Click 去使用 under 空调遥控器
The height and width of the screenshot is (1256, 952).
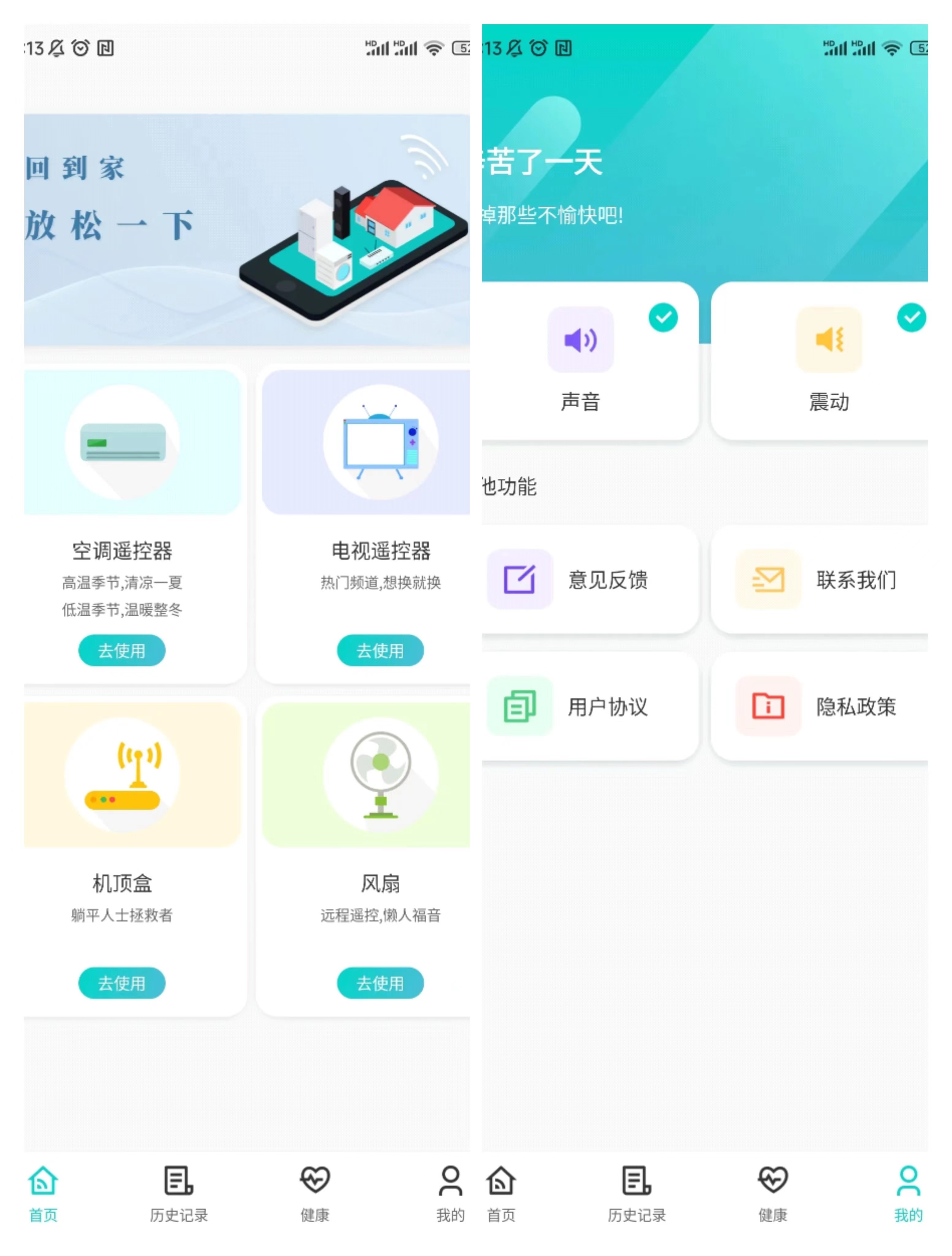121,651
